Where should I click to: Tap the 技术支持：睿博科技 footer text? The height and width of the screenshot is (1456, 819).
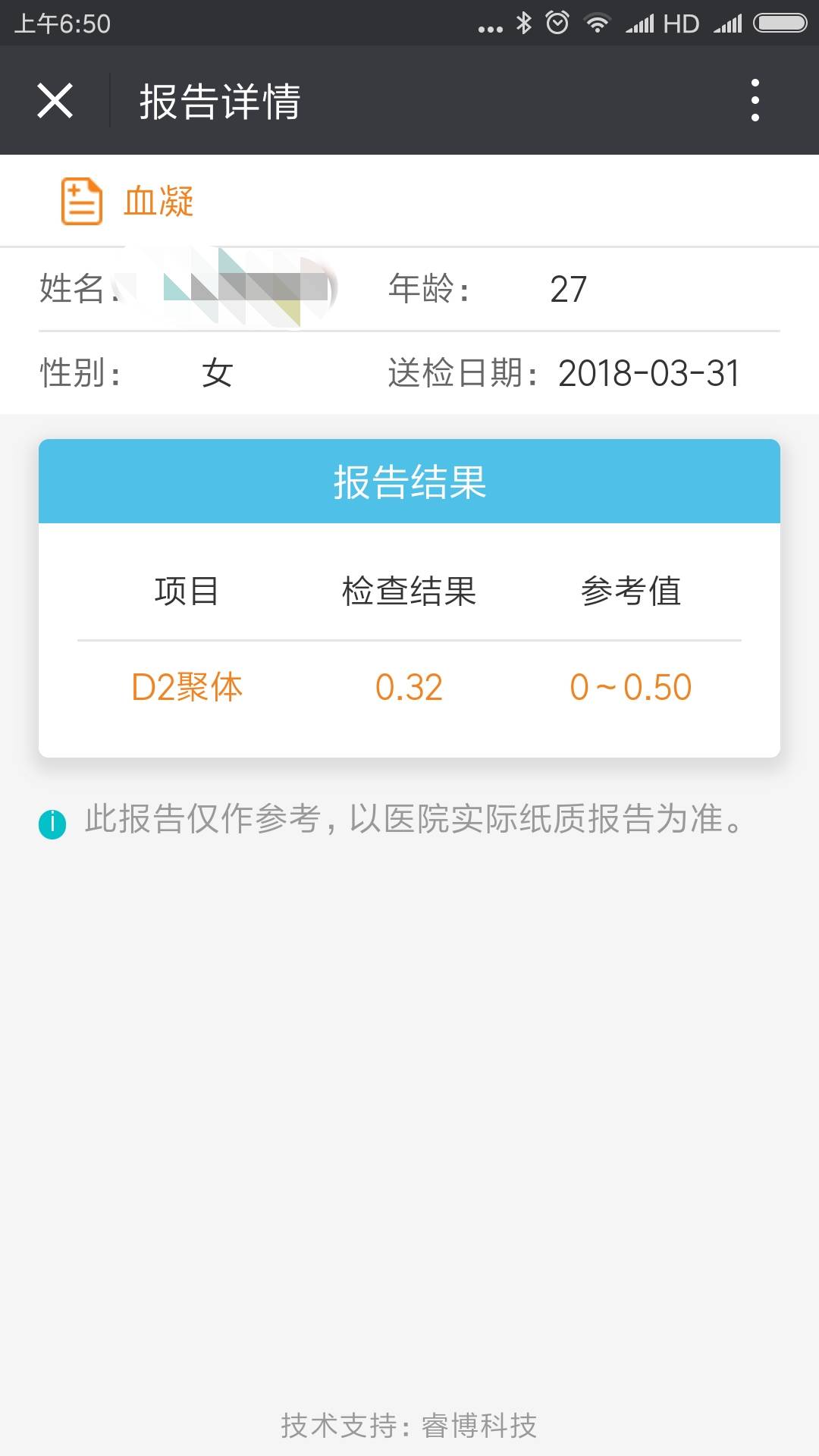pos(409,1422)
